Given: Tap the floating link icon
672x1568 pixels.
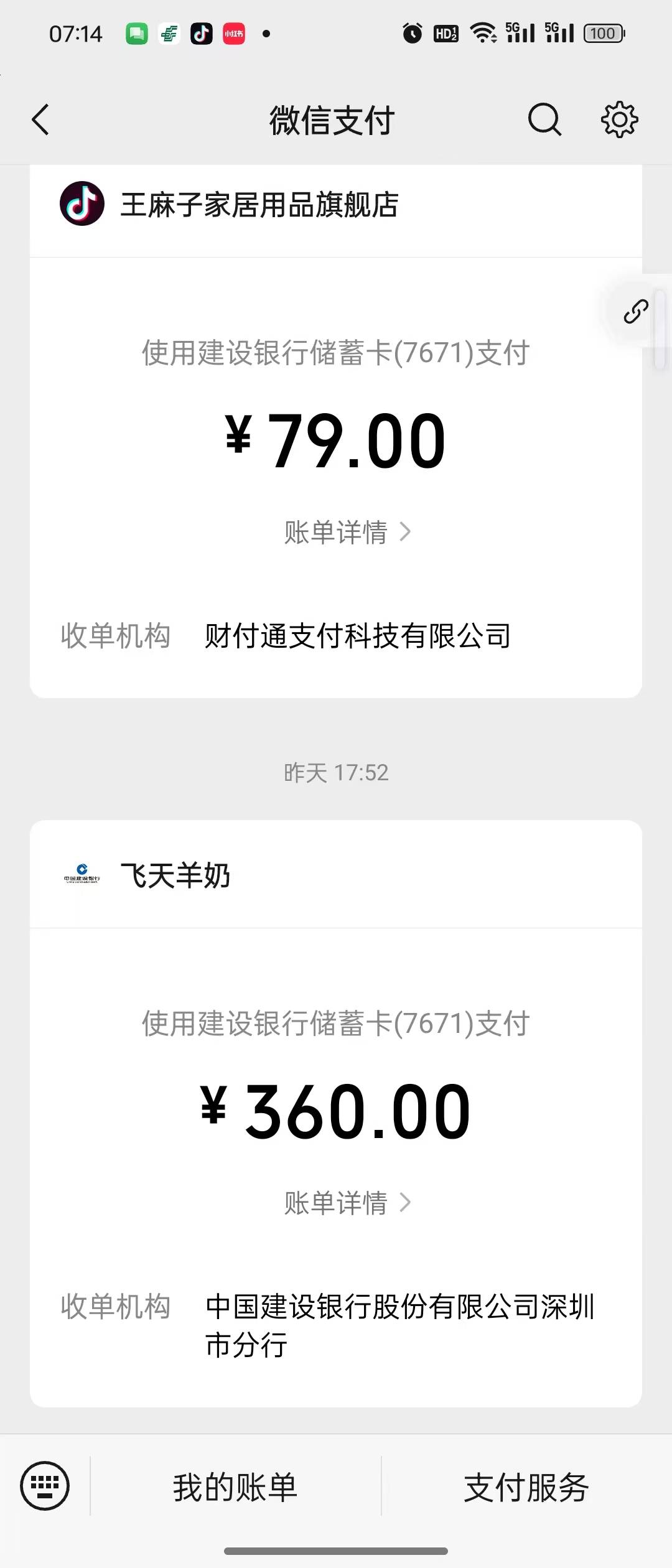Looking at the screenshot, I should pyautogui.click(x=636, y=311).
